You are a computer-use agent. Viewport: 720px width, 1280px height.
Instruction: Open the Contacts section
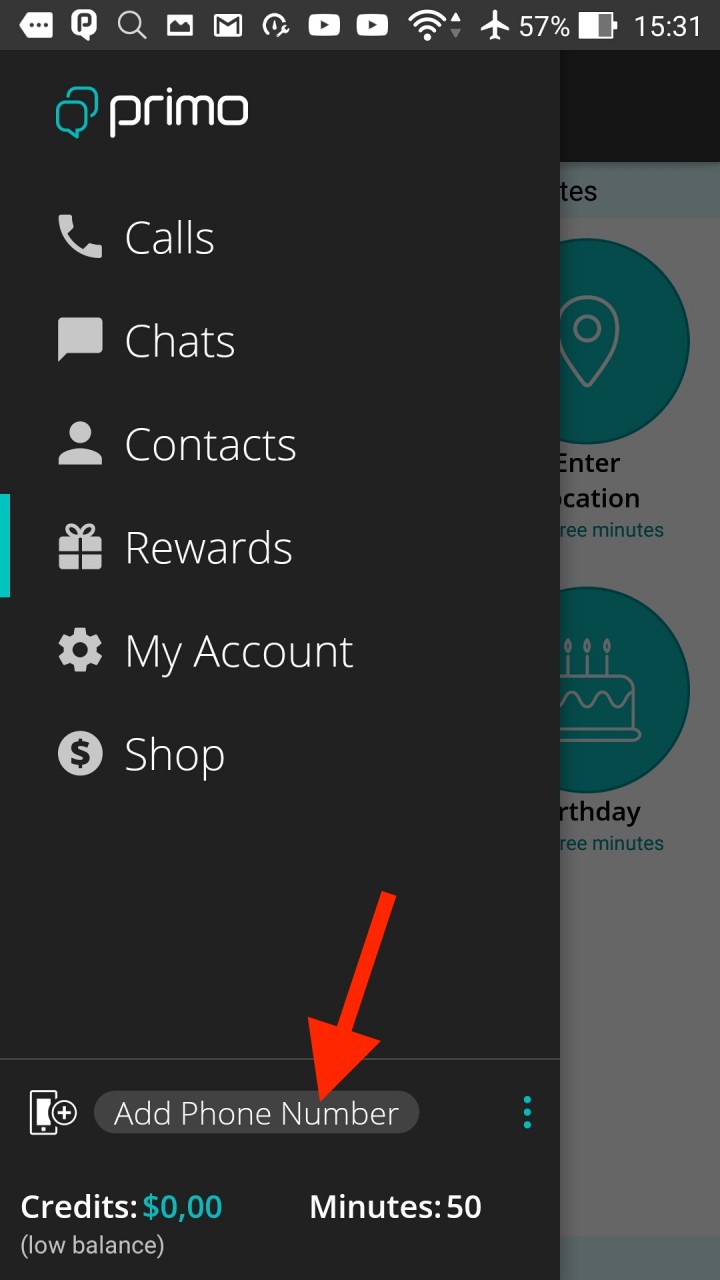[280, 445]
